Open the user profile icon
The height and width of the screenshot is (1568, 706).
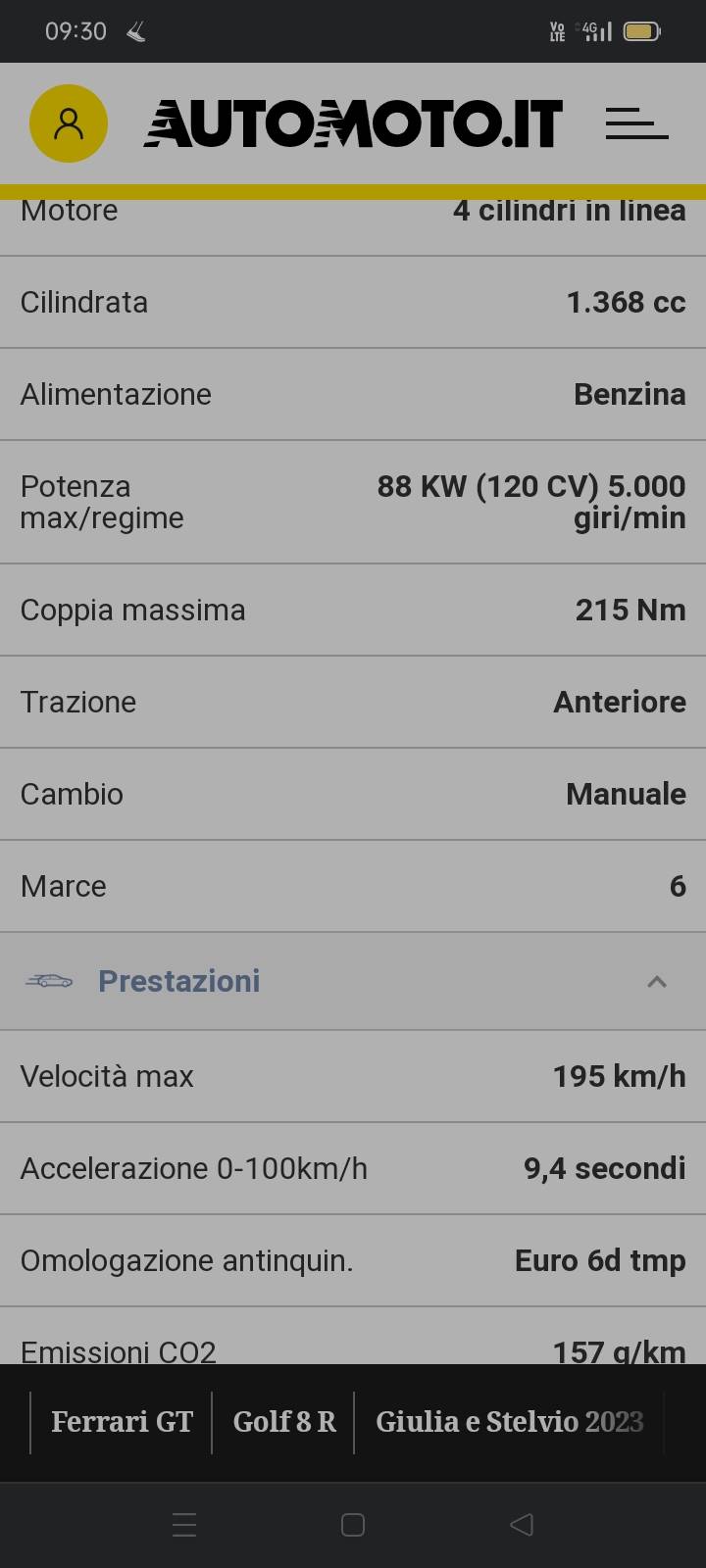(x=69, y=123)
